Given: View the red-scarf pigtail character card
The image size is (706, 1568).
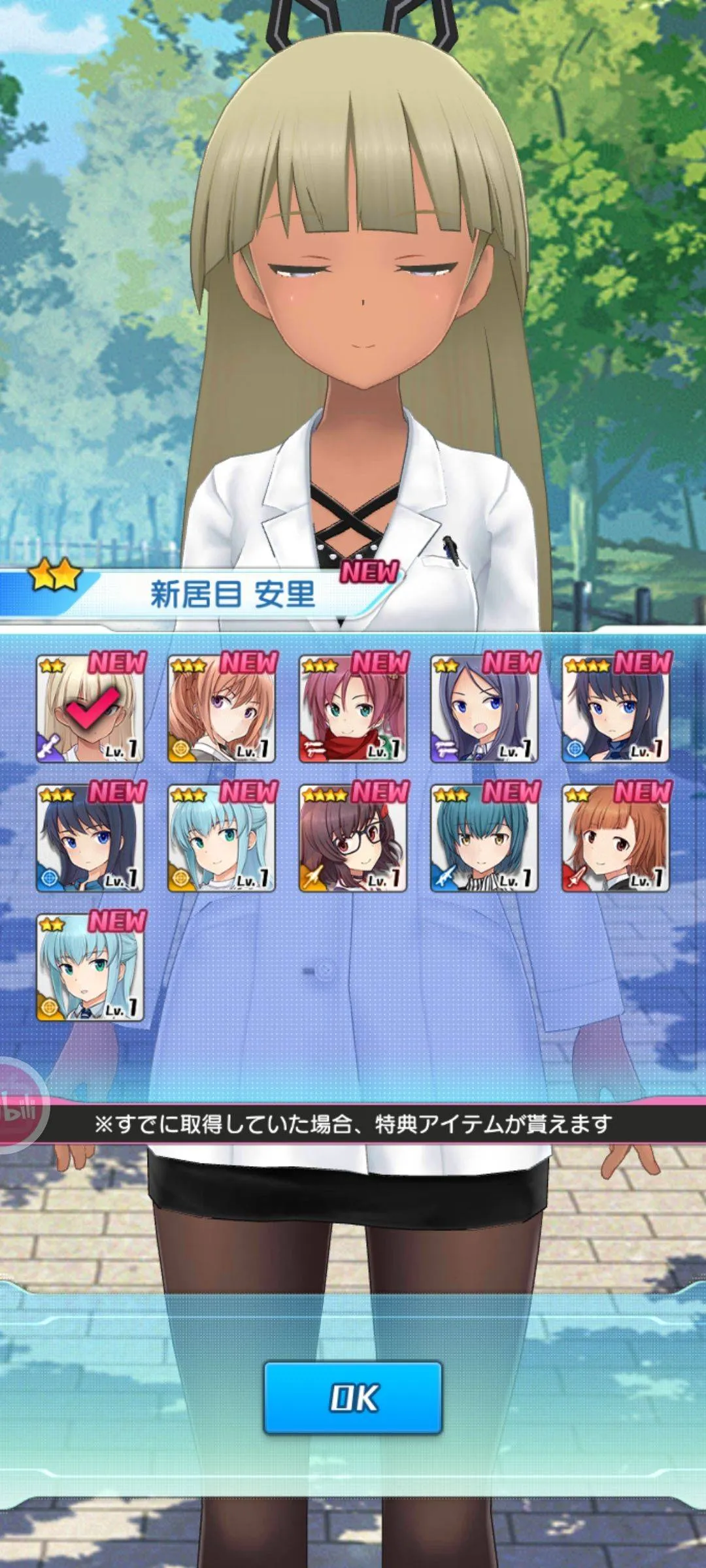Looking at the screenshot, I should pos(353,710).
